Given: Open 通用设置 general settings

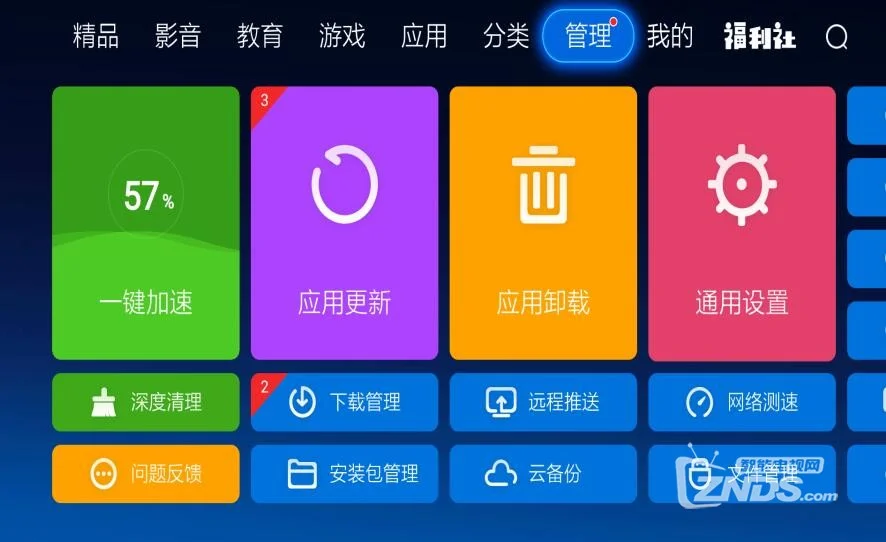Looking at the screenshot, I should click(x=742, y=223).
